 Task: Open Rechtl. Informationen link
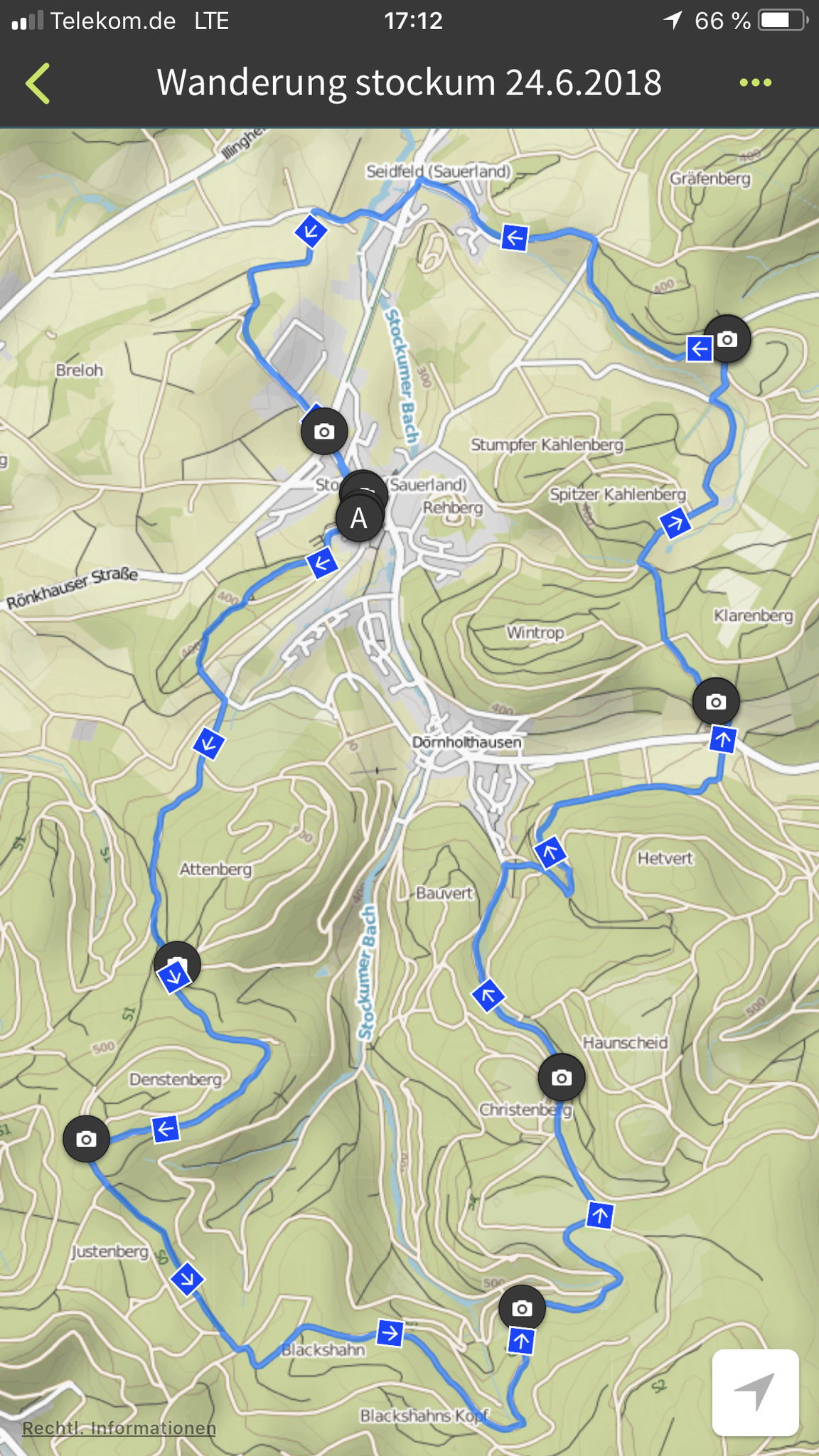pos(119,1428)
